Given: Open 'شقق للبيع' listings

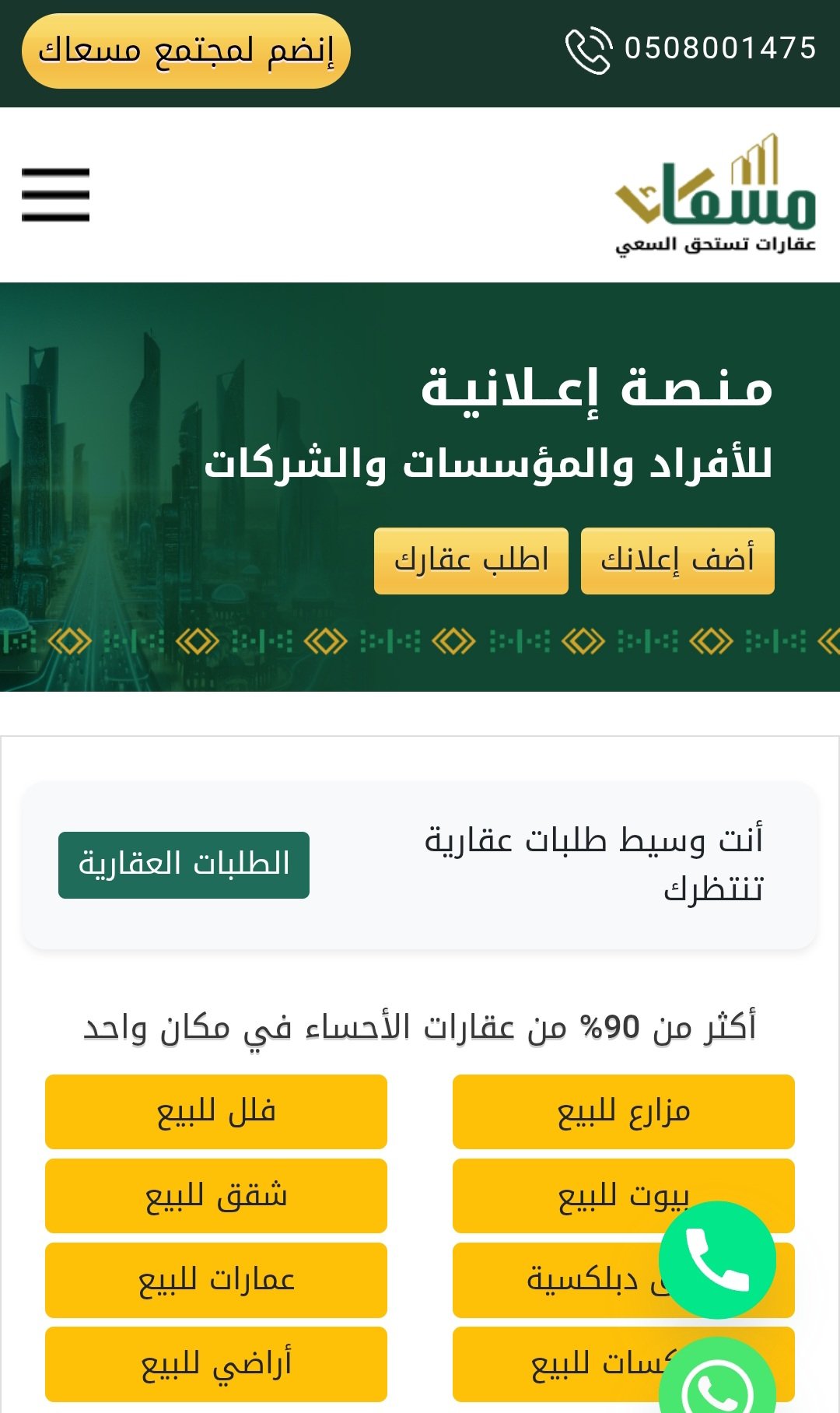Looking at the screenshot, I should click(x=216, y=1196).
